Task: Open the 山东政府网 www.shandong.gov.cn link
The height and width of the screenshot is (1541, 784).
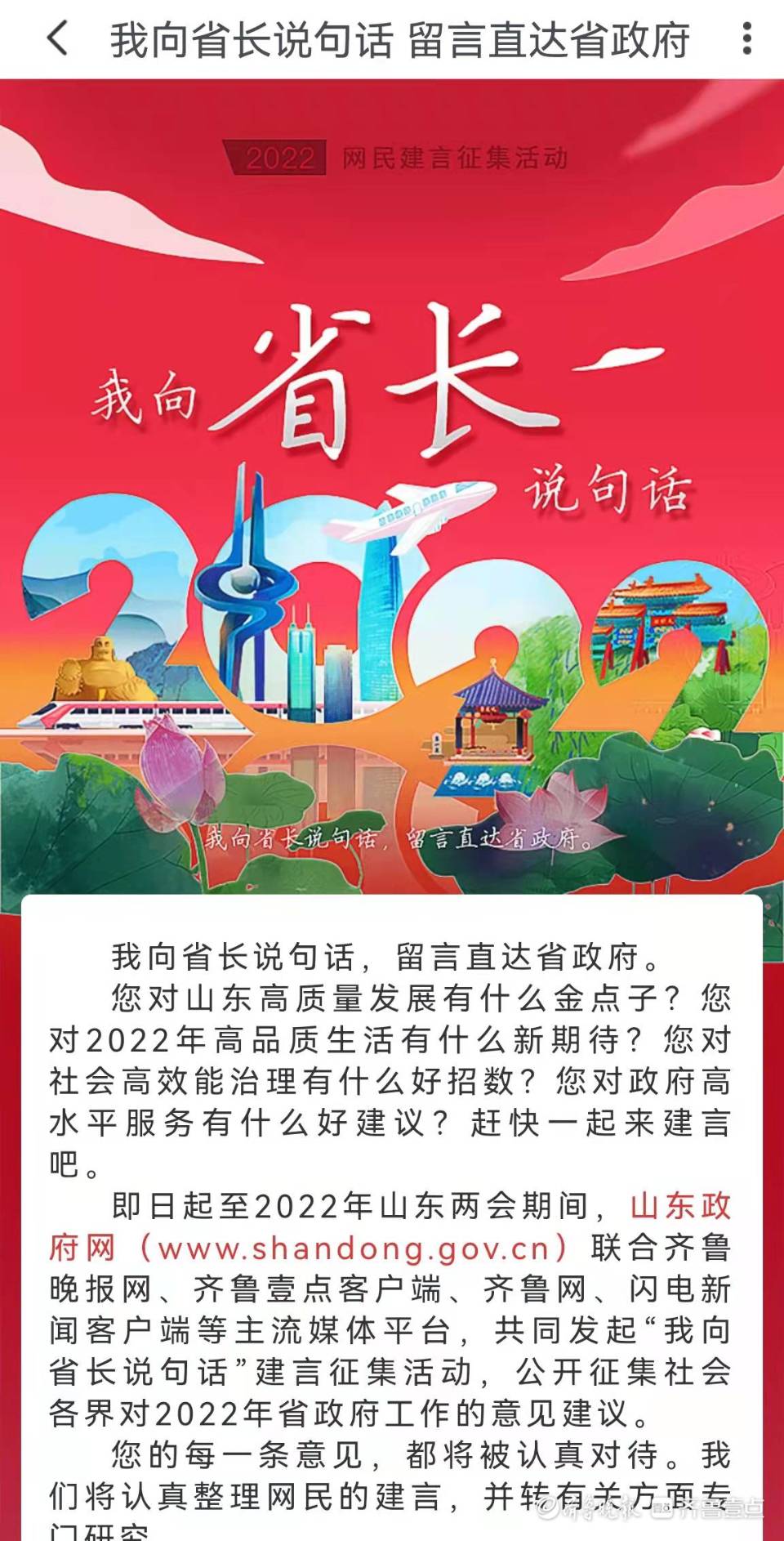Action: coord(351,1248)
